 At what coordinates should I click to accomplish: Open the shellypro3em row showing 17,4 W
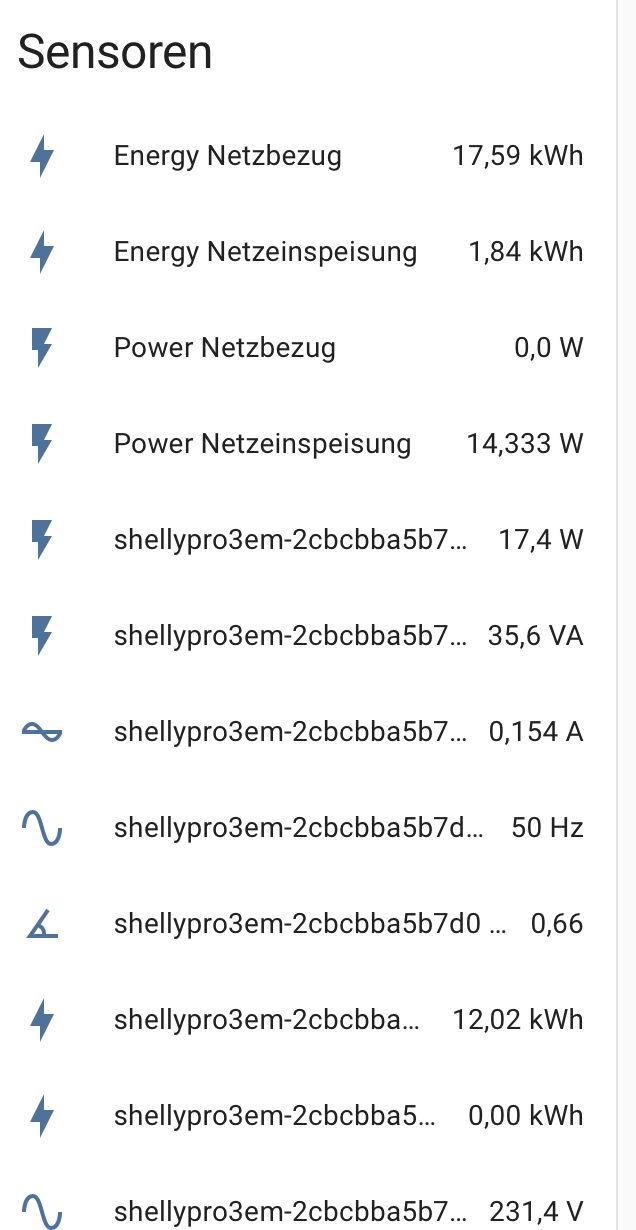(290, 540)
